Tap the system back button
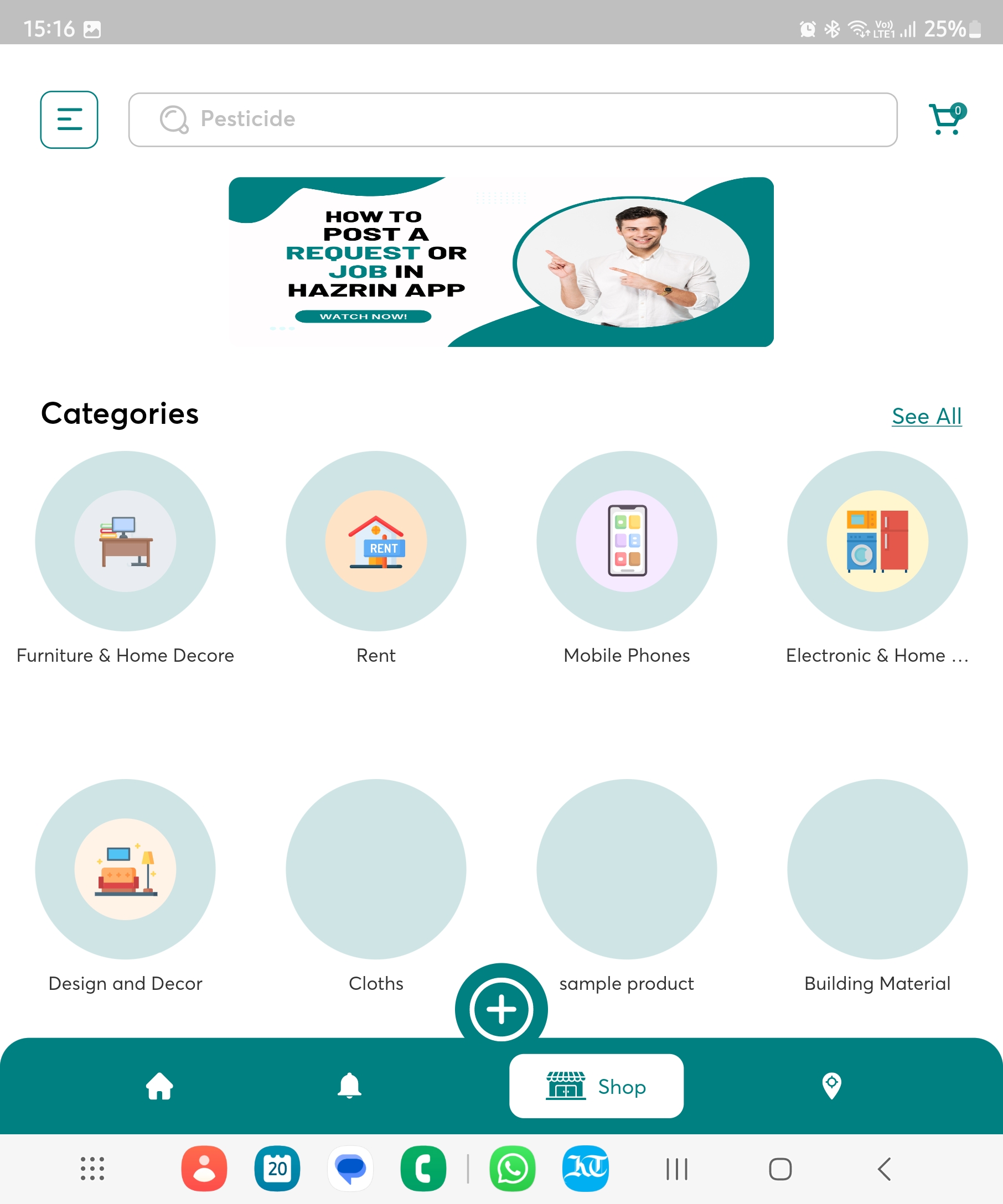 coord(884,1169)
